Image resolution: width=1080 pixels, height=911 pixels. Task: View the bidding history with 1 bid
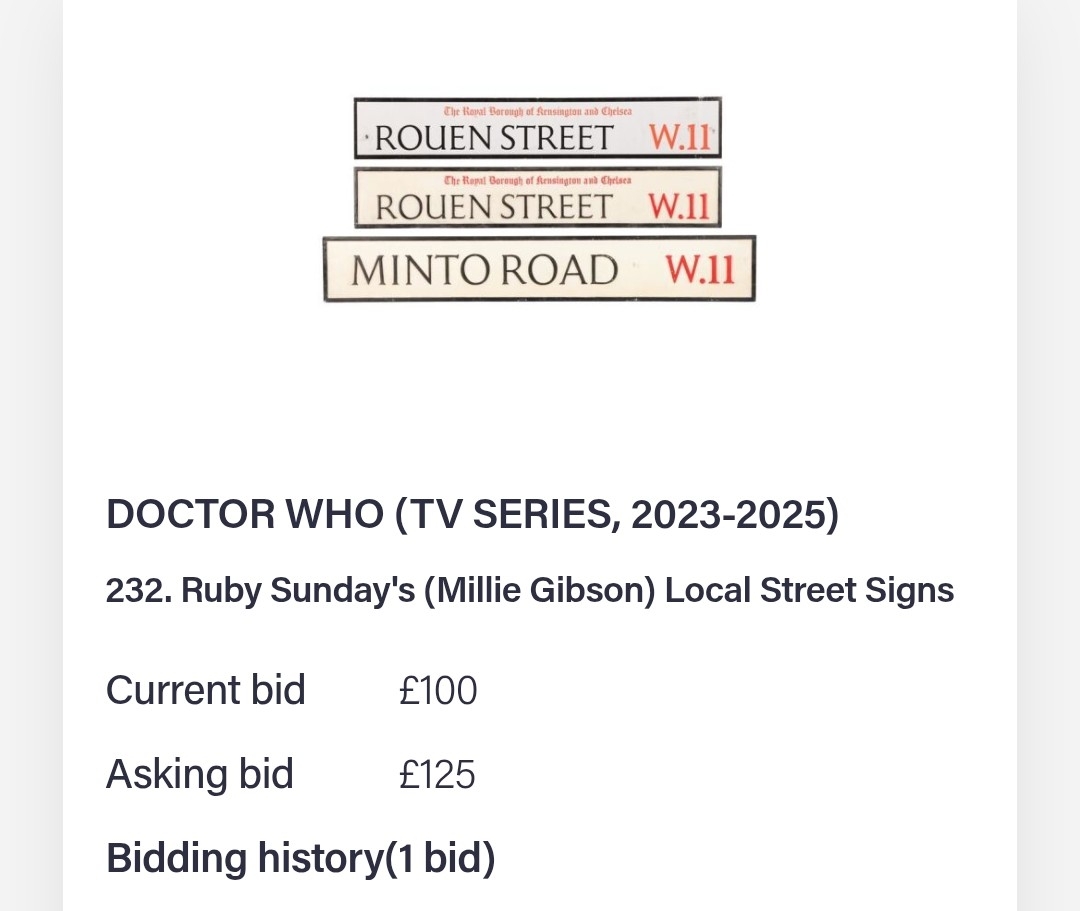[x=301, y=858]
